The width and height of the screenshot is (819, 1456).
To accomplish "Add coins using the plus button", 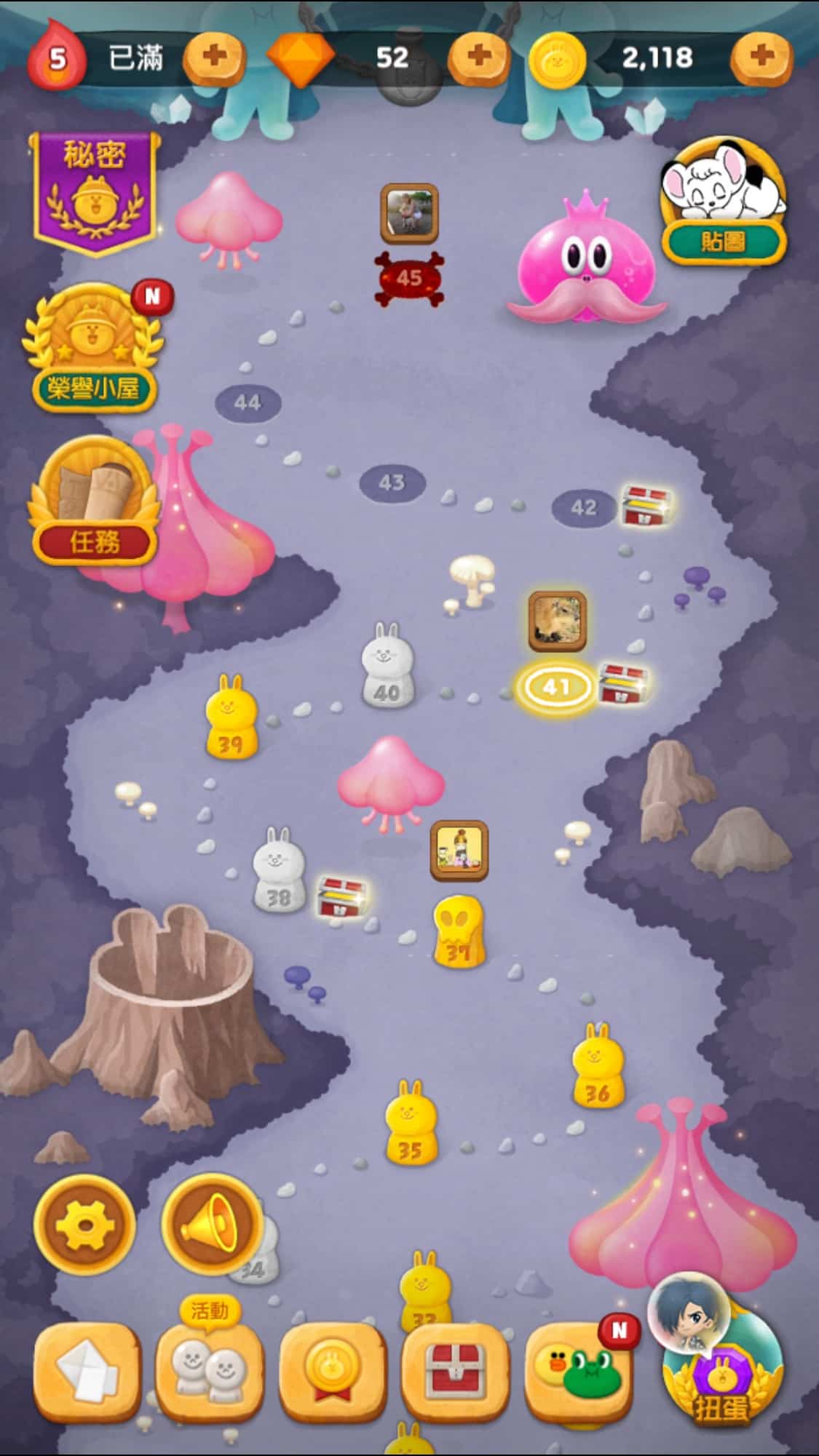I will pos(761,57).
